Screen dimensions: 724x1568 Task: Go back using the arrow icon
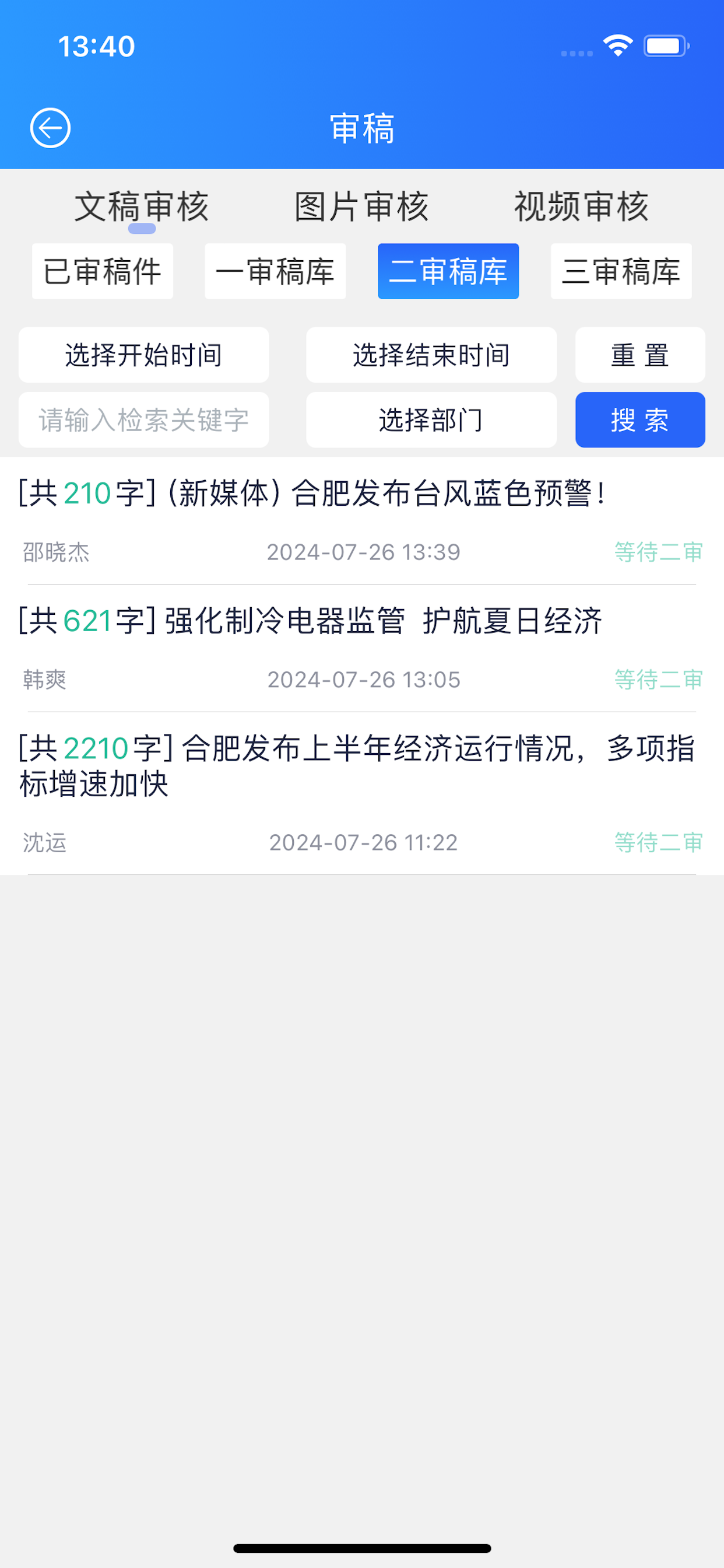pos(51,128)
